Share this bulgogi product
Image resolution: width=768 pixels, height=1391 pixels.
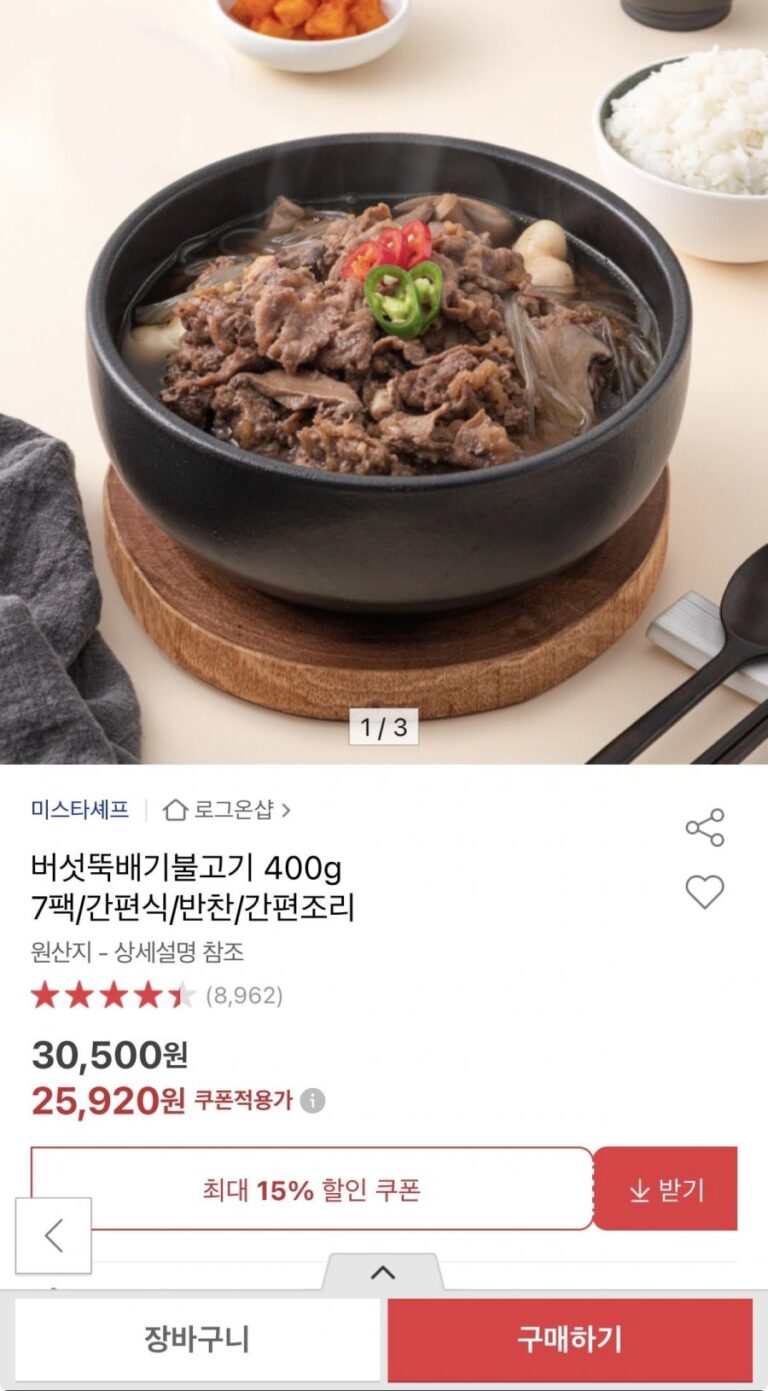click(704, 828)
